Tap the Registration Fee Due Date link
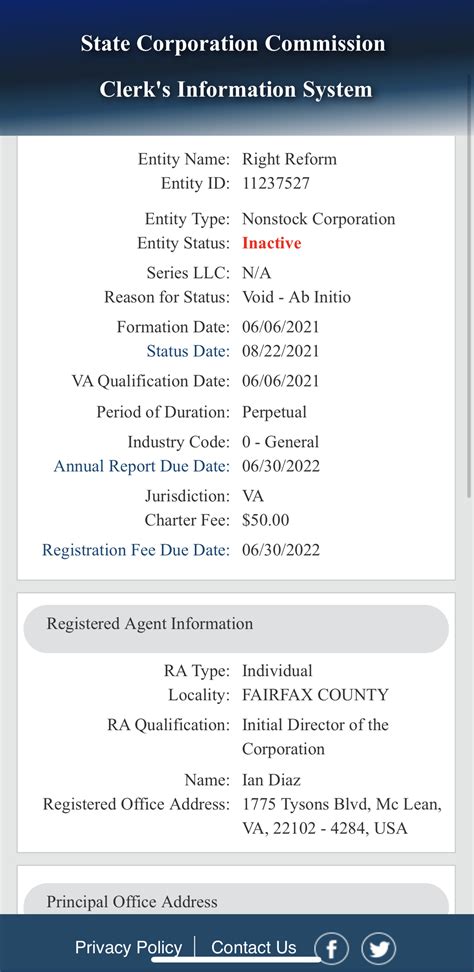 click(x=136, y=550)
